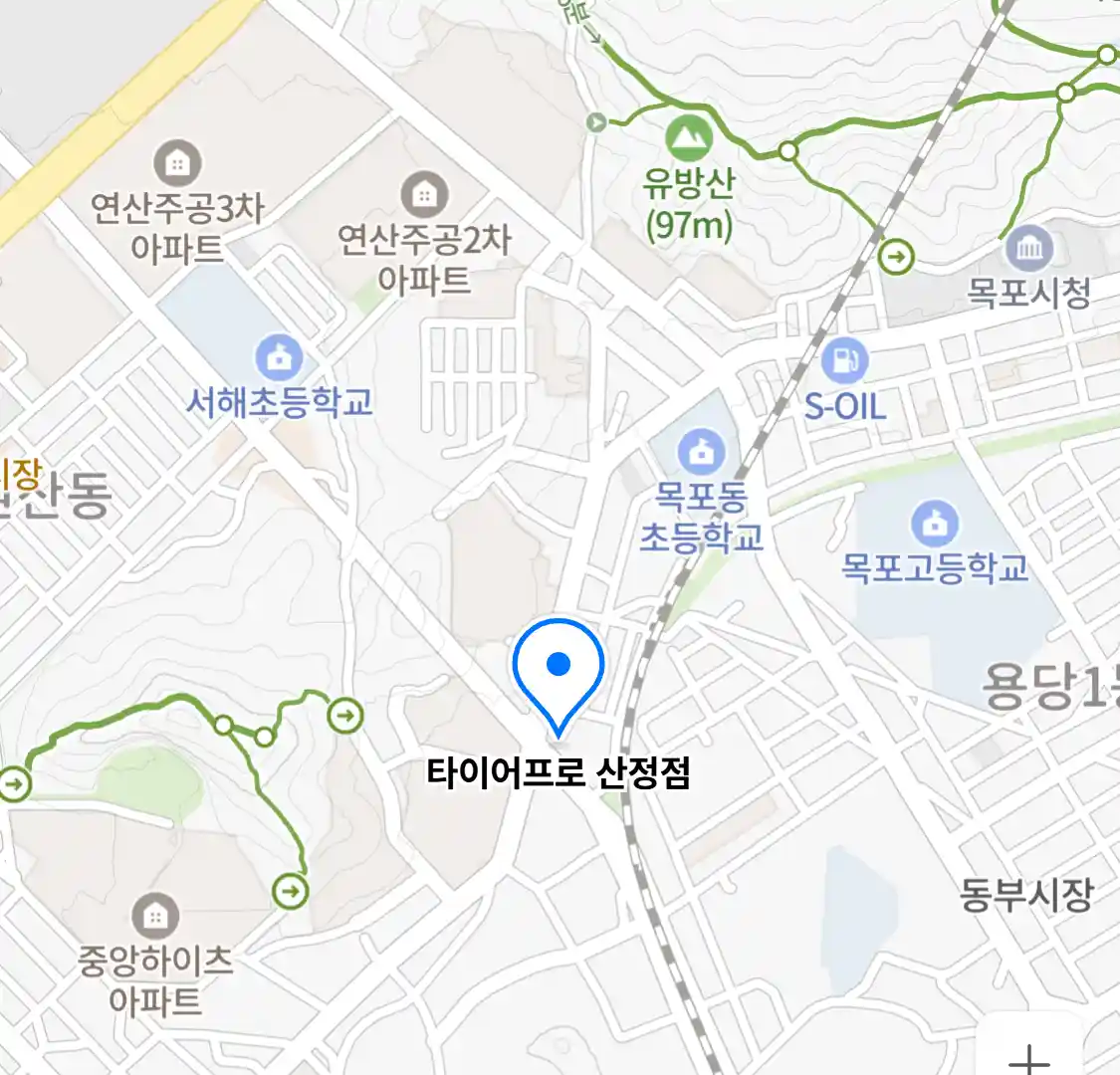Open the S-OIL gas station marker
1120x1075 pixels.
845,361
